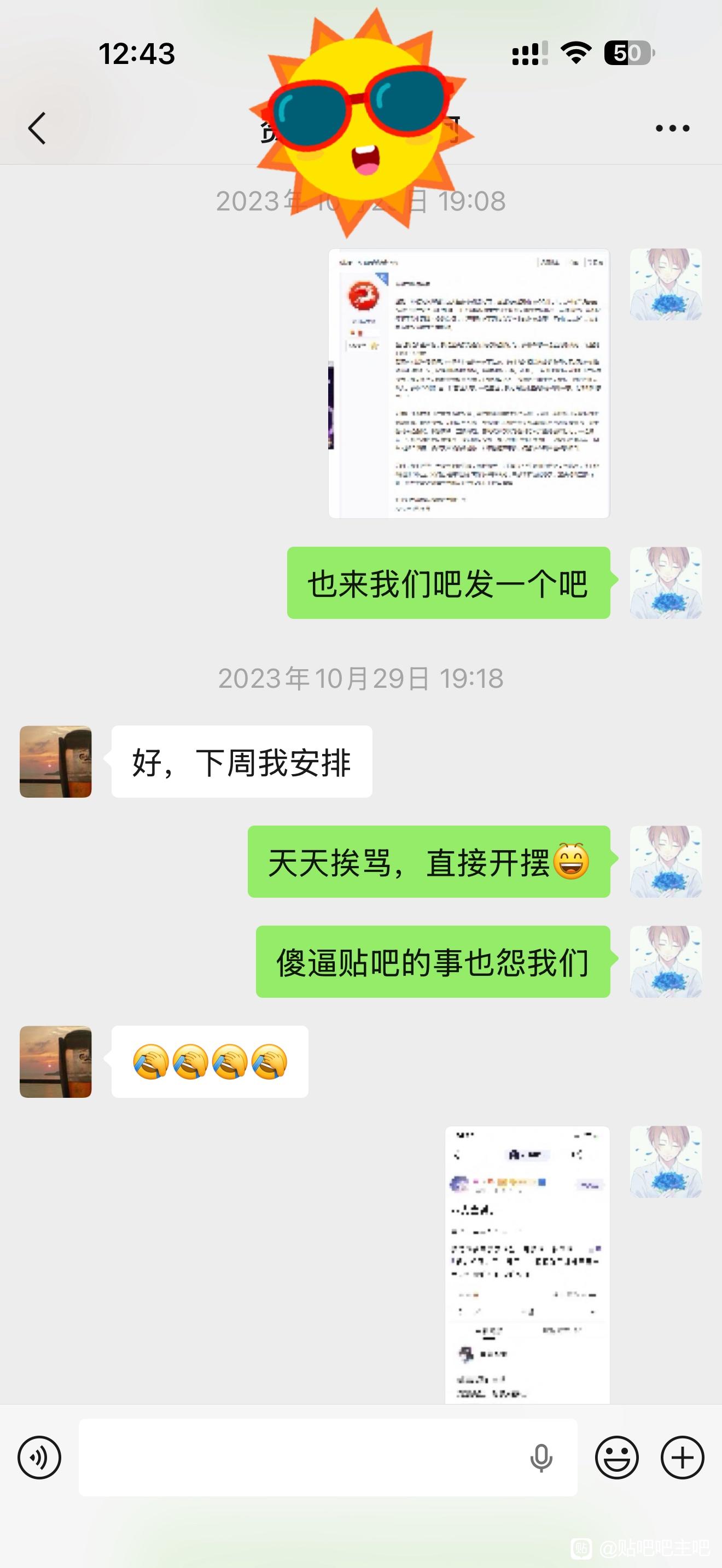Tap my avatar next to 也来我们吧发一个吧
Image resolution: width=722 pixels, height=1568 pixels.
[665, 583]
